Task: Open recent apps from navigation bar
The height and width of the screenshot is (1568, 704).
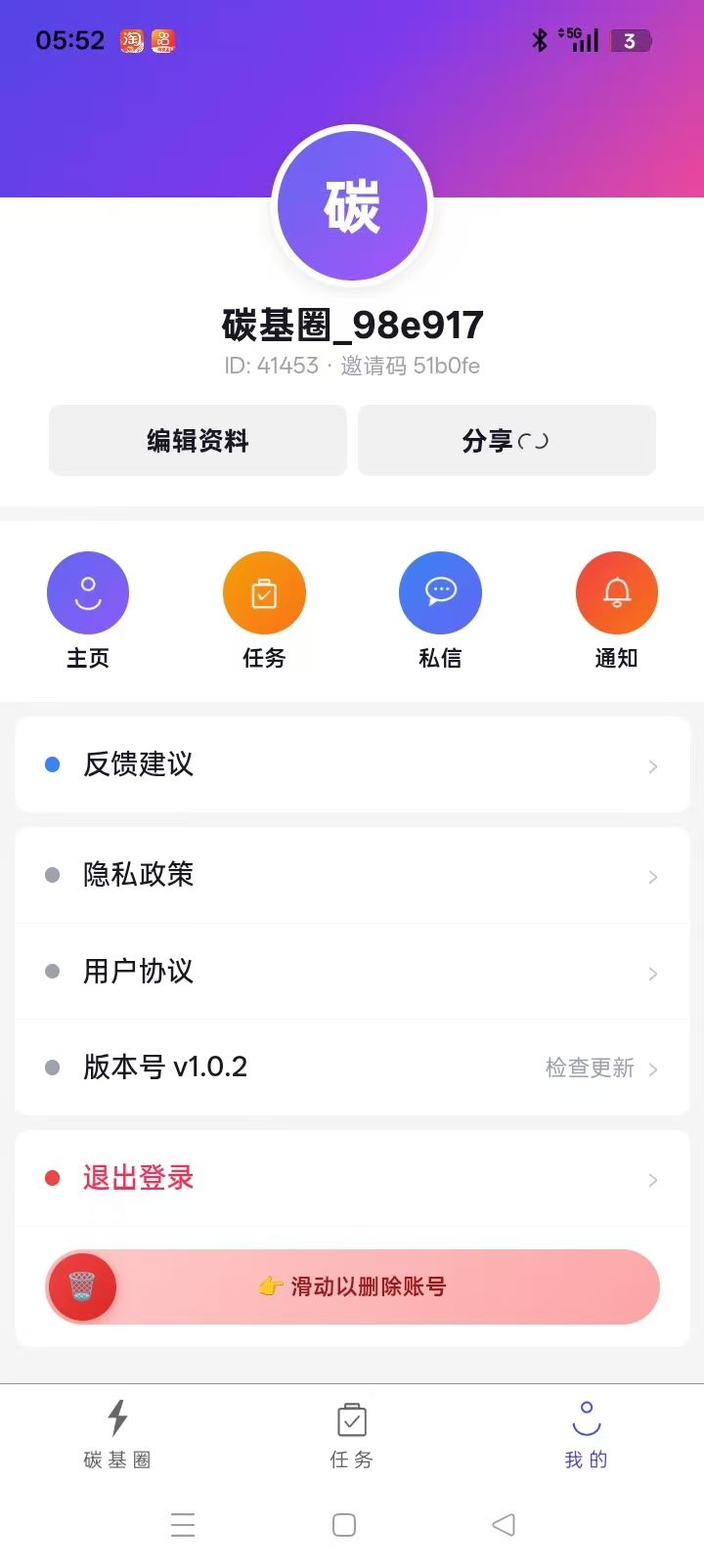Action: point(183,1525)
